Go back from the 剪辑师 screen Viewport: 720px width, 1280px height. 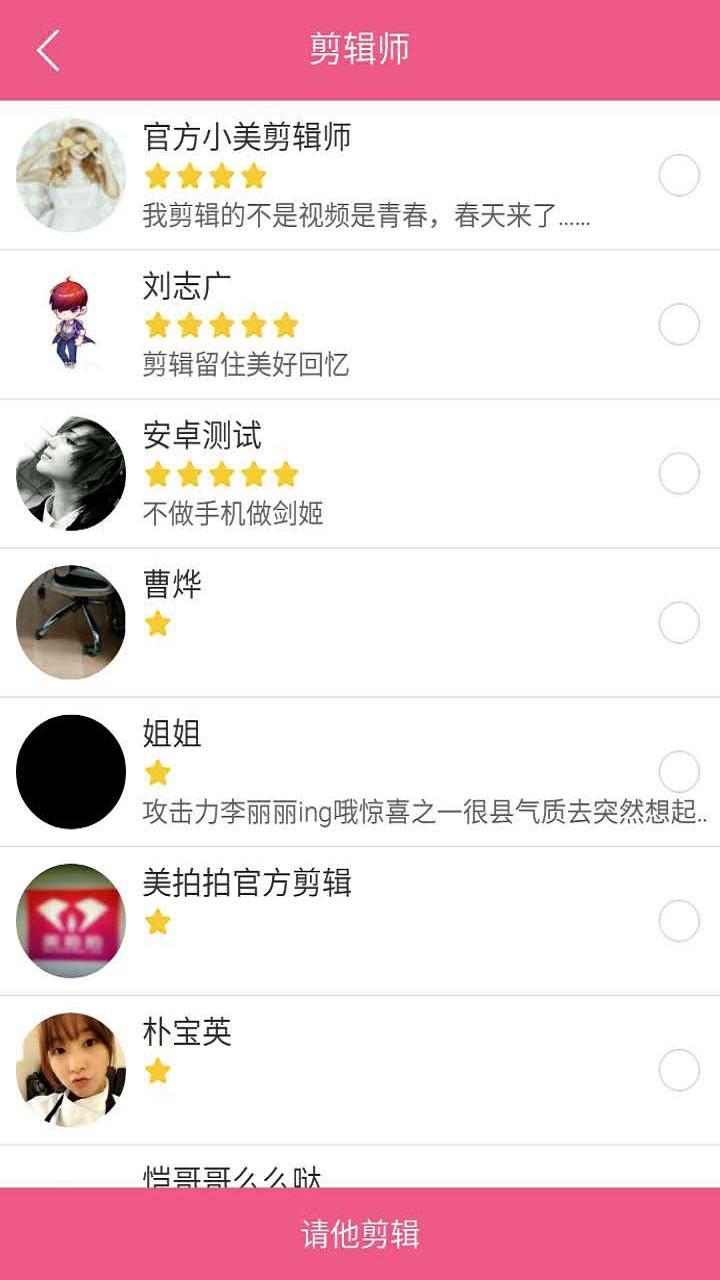(x=48, y=50)
